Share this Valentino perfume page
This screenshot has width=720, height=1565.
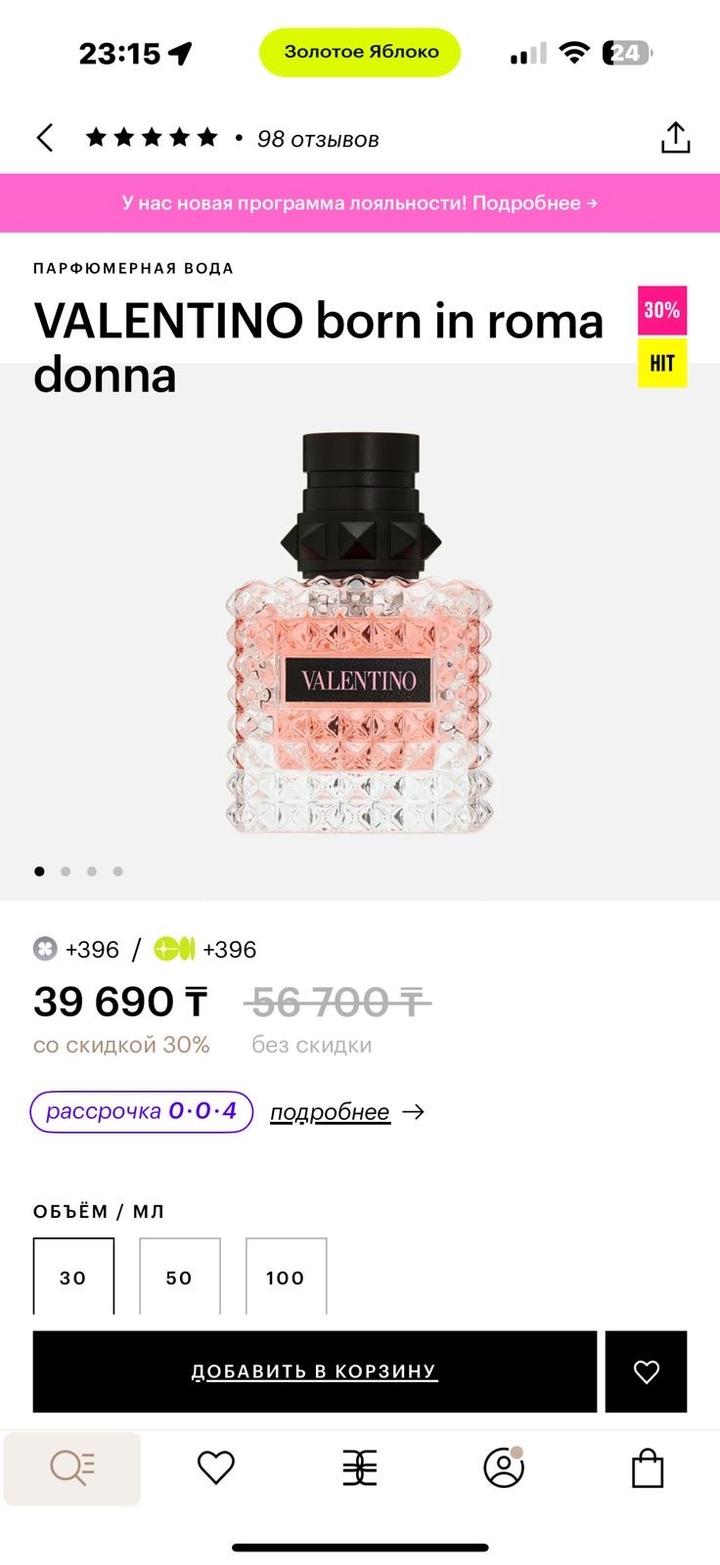(x=676, y=138)
